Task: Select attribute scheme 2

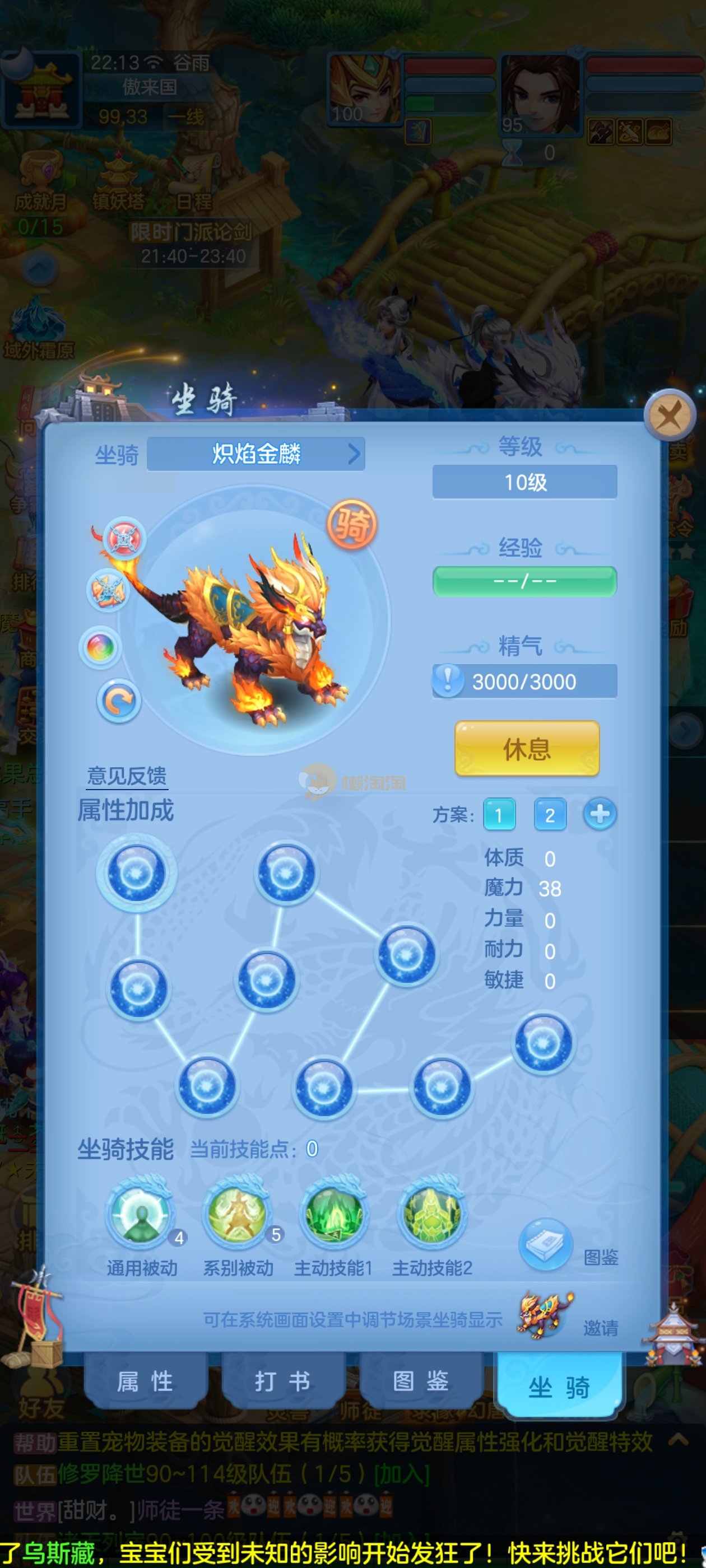Action: click(550, 814)
